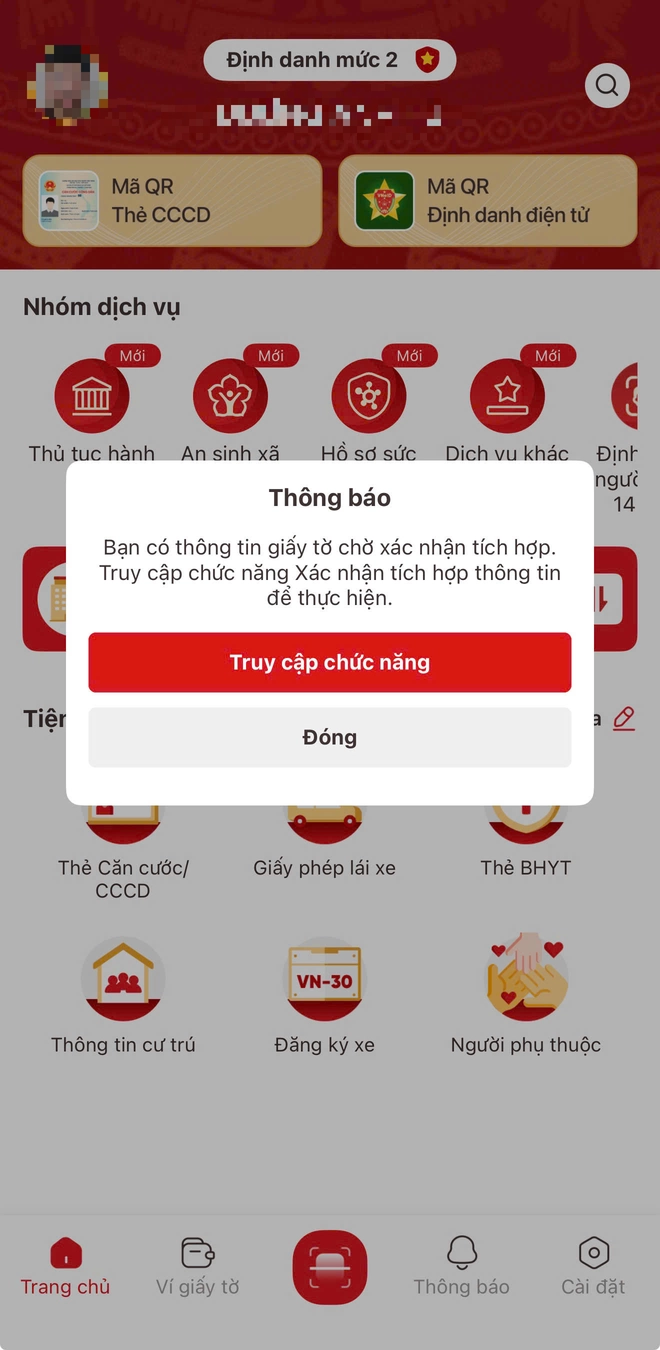Image resolution: width=660 pixels, height=1350 pixels.
Task: Tap the center QR scan button
Action: tap(329, 1267)
